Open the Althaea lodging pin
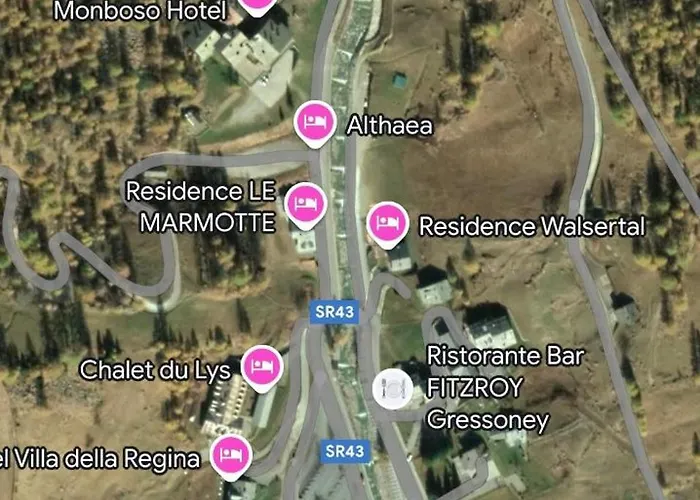The width and height of the screenshot is (700, 500). click(x=316, y=122)
